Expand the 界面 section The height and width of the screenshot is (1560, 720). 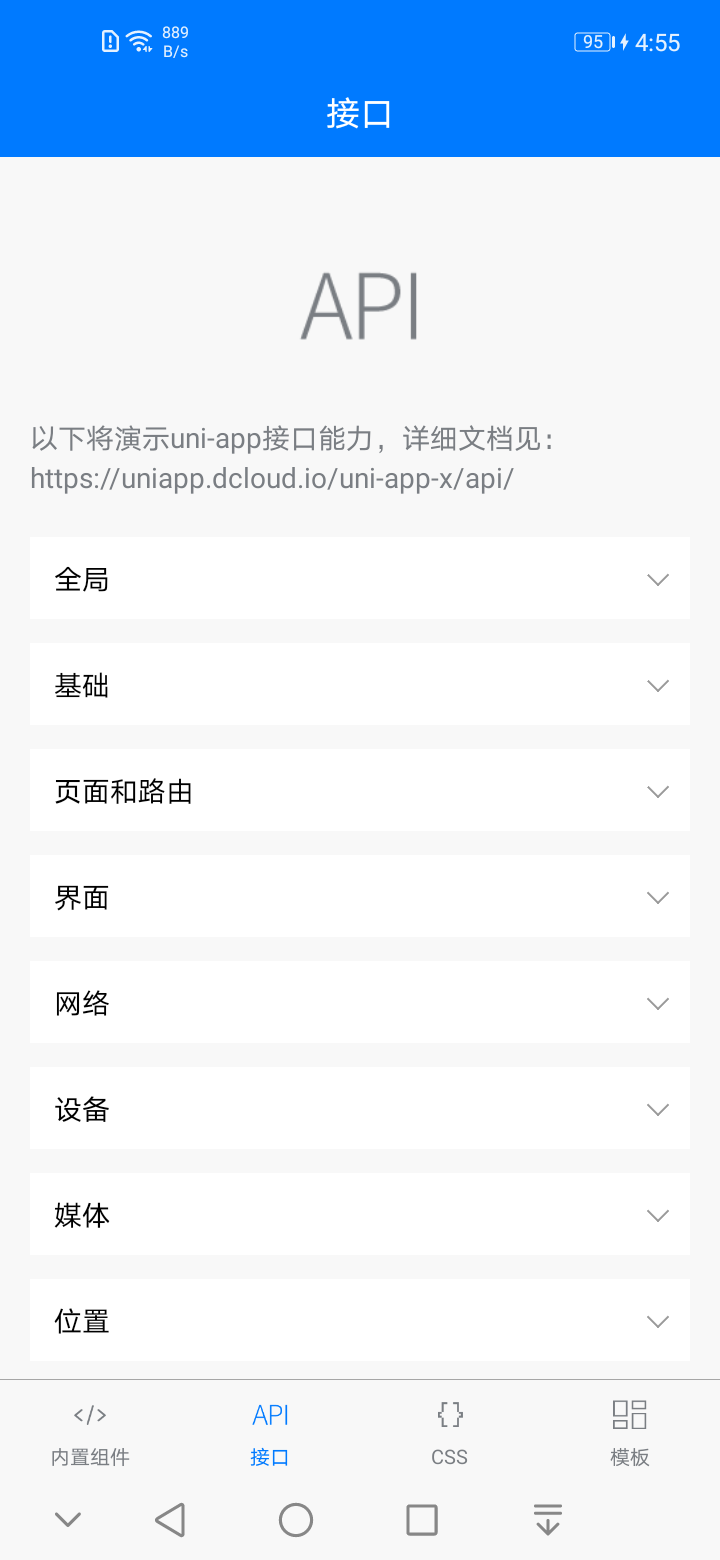(360, 897)
